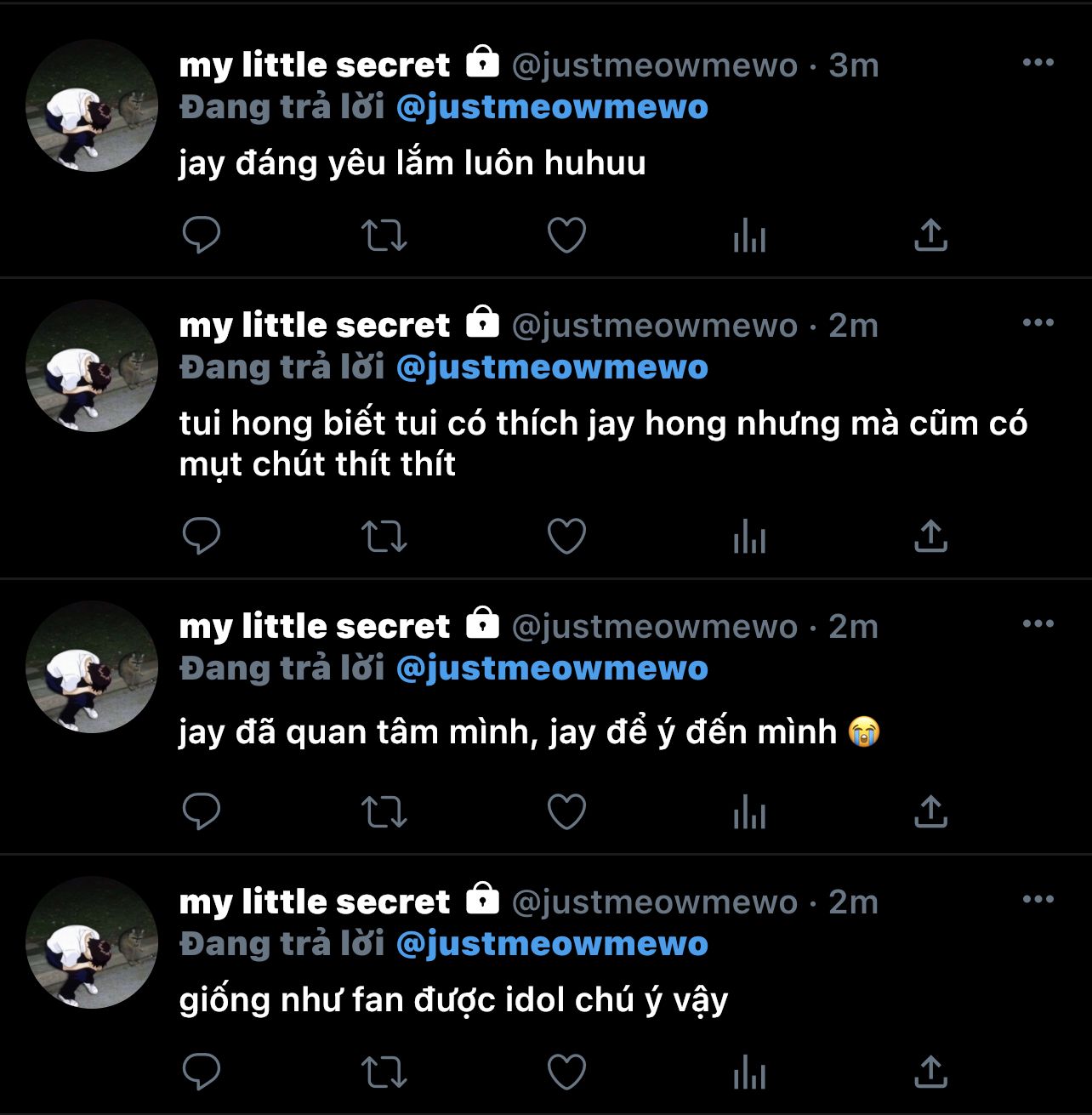Reply to the "jay đáng yêu lắm" tweet
The height and width of the screenshot is (1115, 1092).
tap(202, 235)
